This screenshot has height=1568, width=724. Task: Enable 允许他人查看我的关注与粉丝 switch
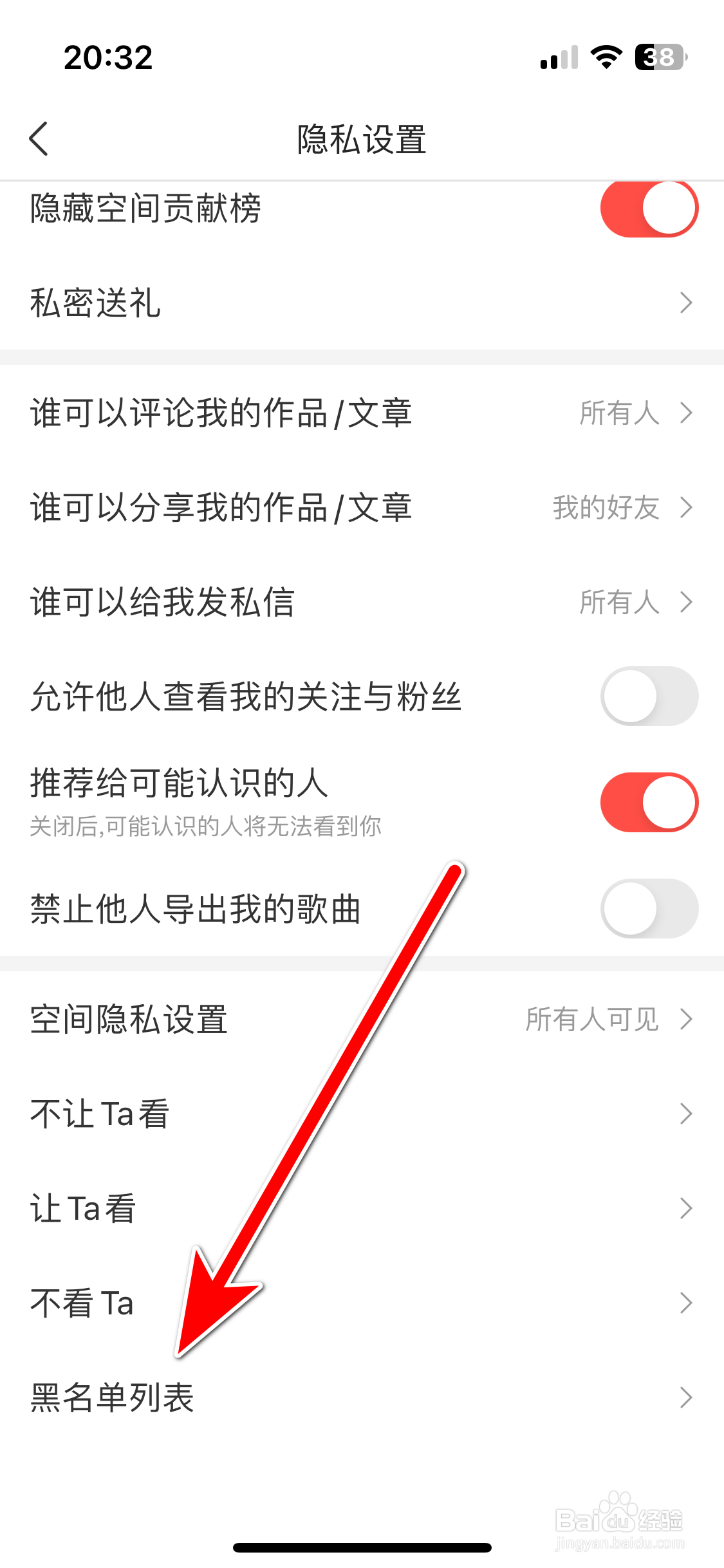(649, 696)
